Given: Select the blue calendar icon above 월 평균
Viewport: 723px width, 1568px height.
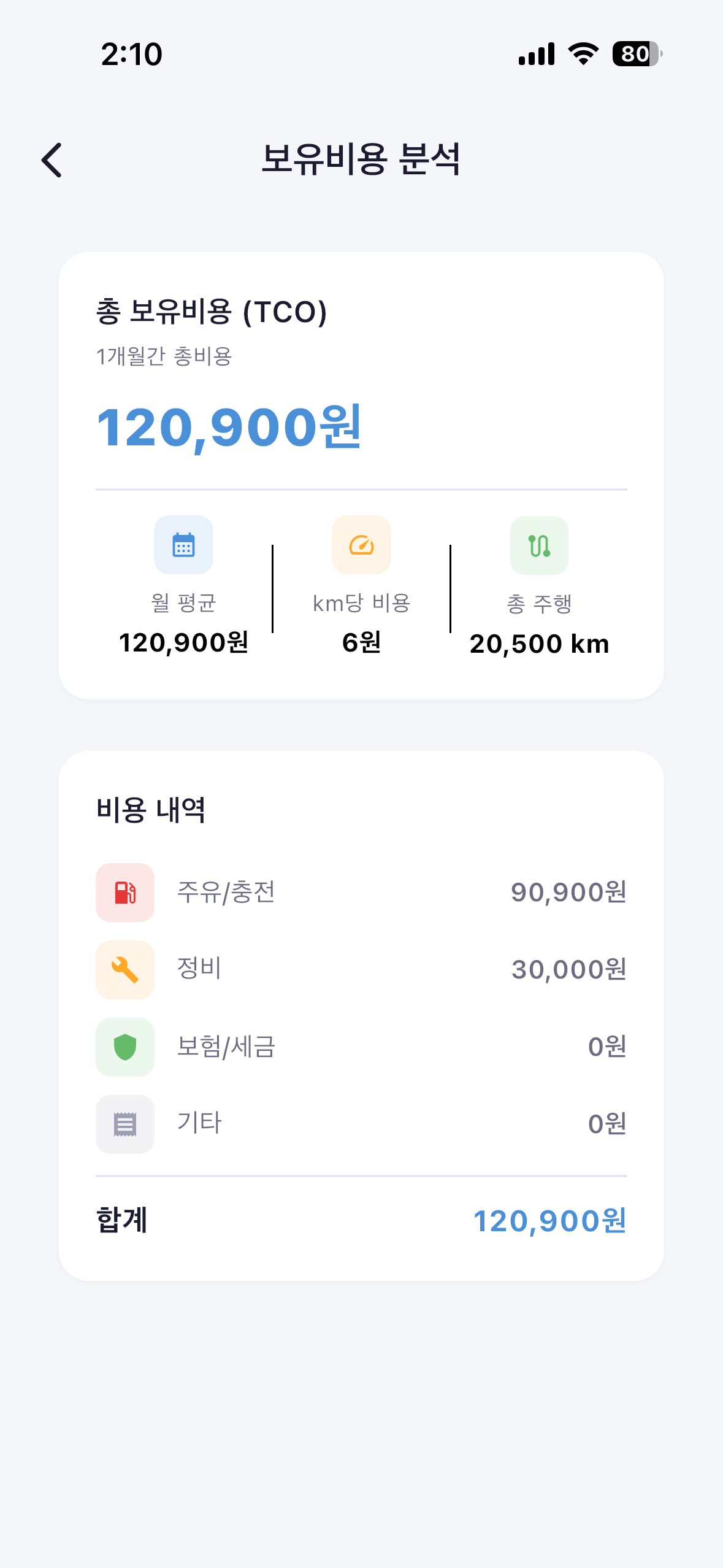Looking at the screenshot, I should click(x=183, y=545).
